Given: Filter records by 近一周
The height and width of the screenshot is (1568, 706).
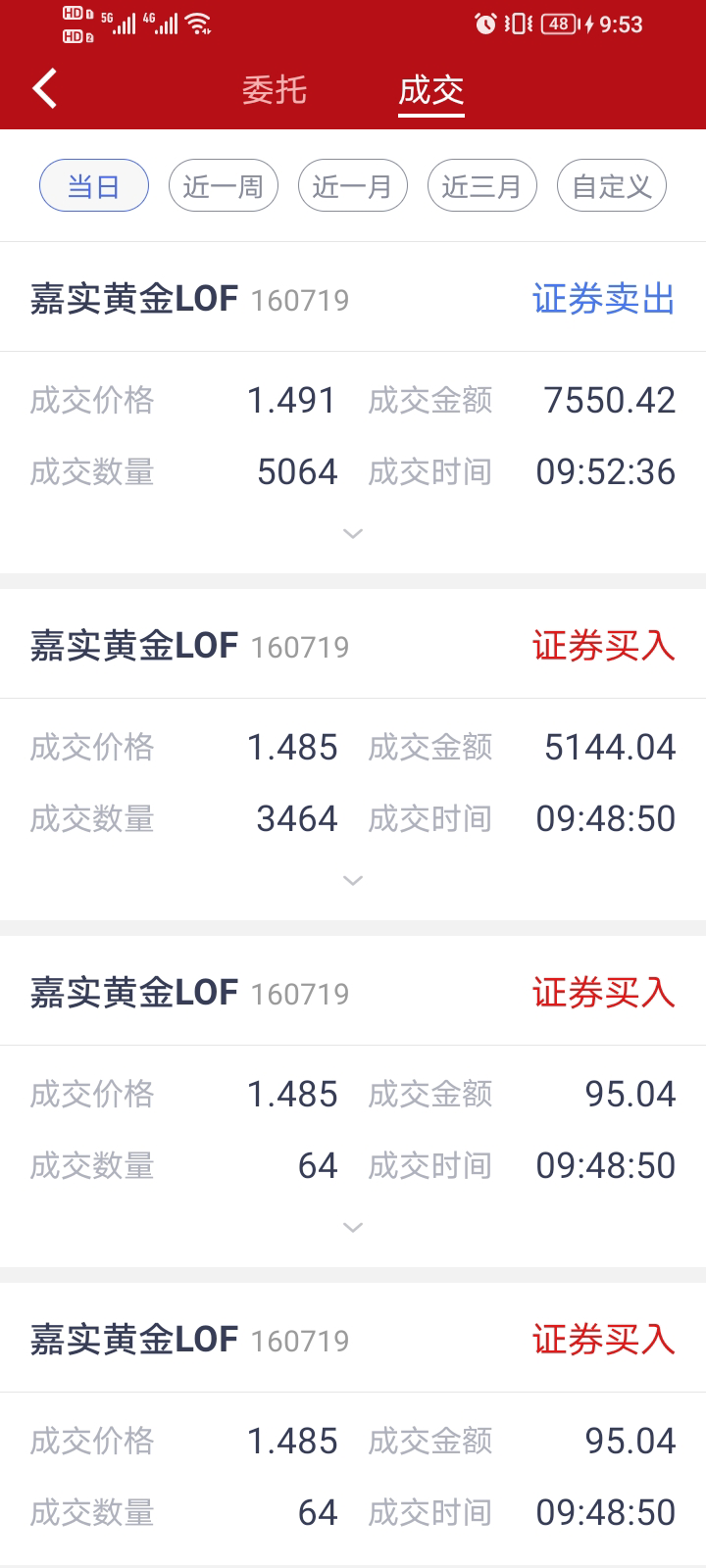Looking at the screenshot, I should coord(224,186).
